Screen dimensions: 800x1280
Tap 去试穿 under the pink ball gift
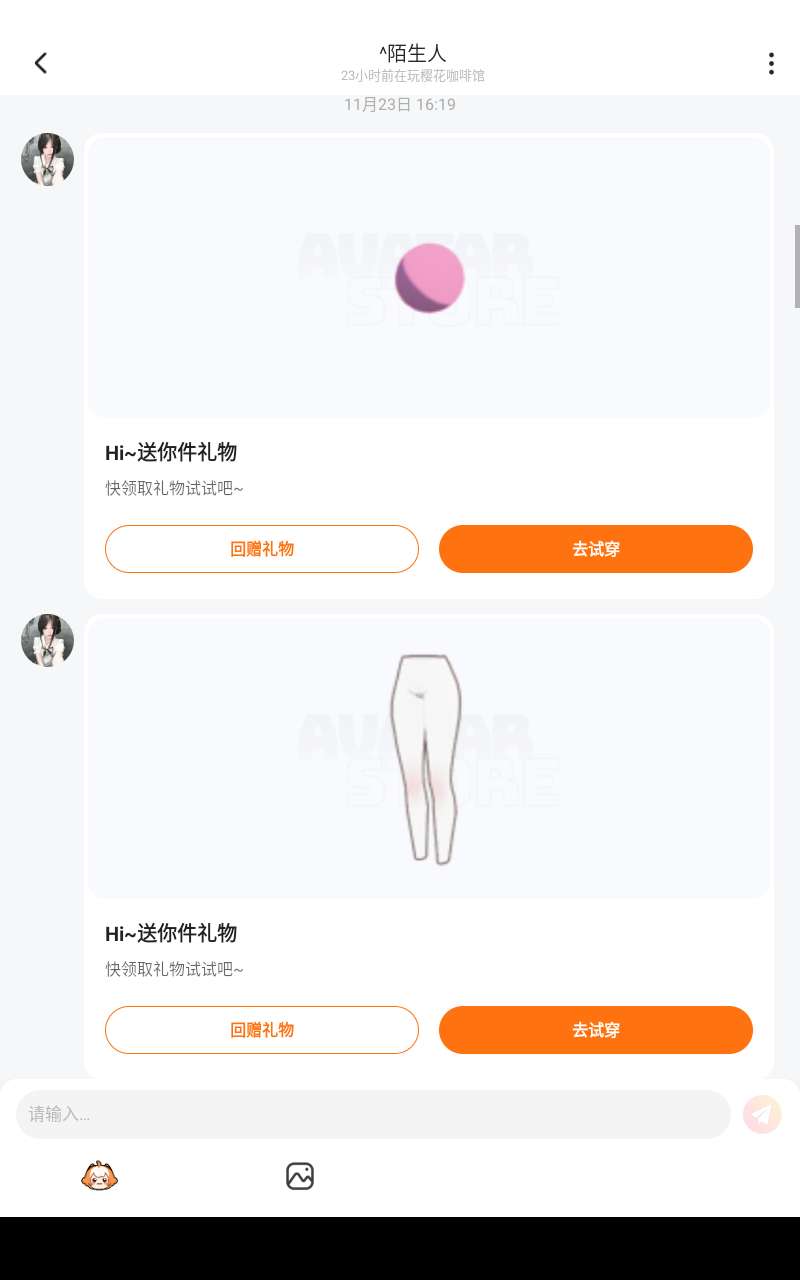point(595,549)
